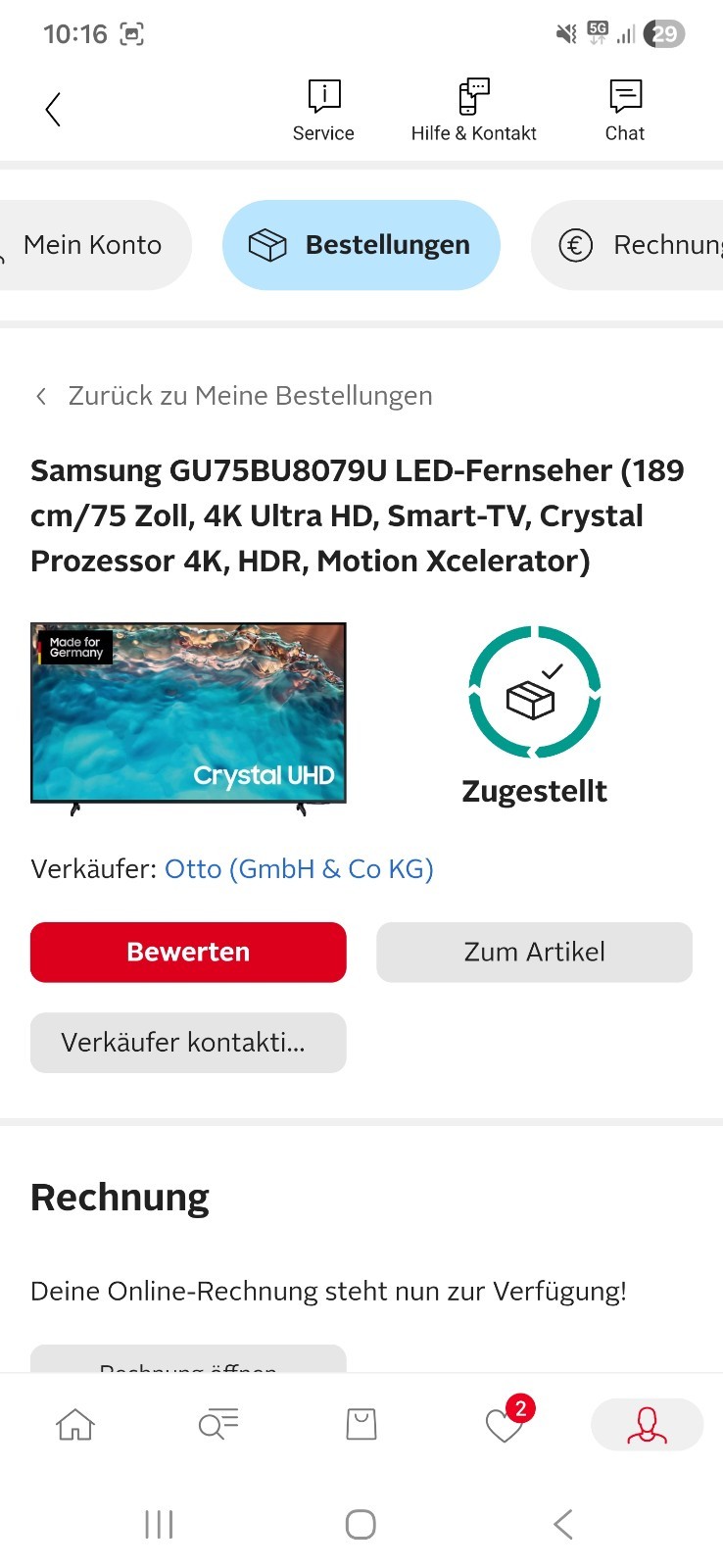Open seller link Otto (GmbH & Co KG)
Viewport: 723px width, 1568px height.
299,869
